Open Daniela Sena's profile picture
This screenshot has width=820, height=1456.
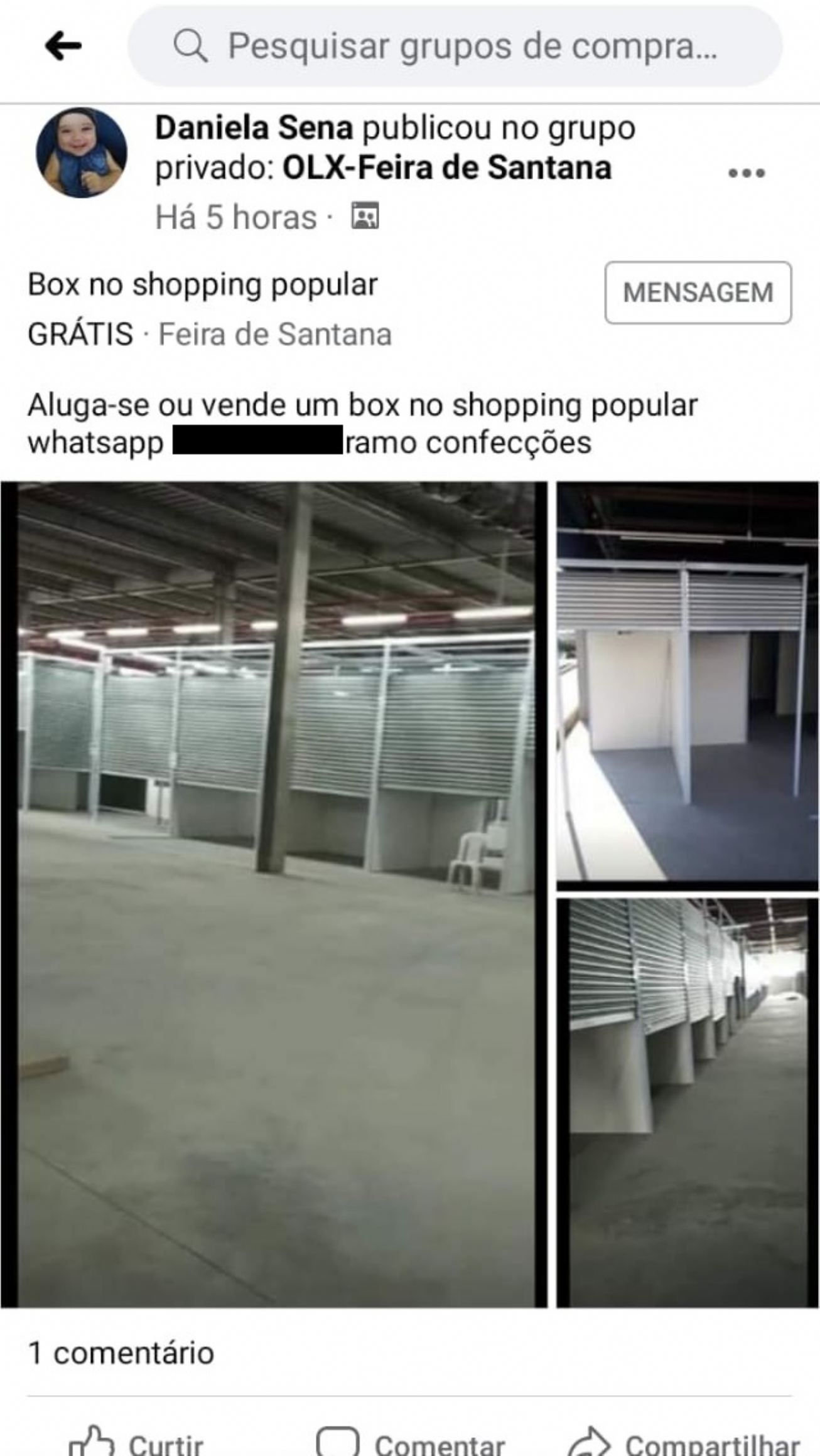(x=82, y=153)
